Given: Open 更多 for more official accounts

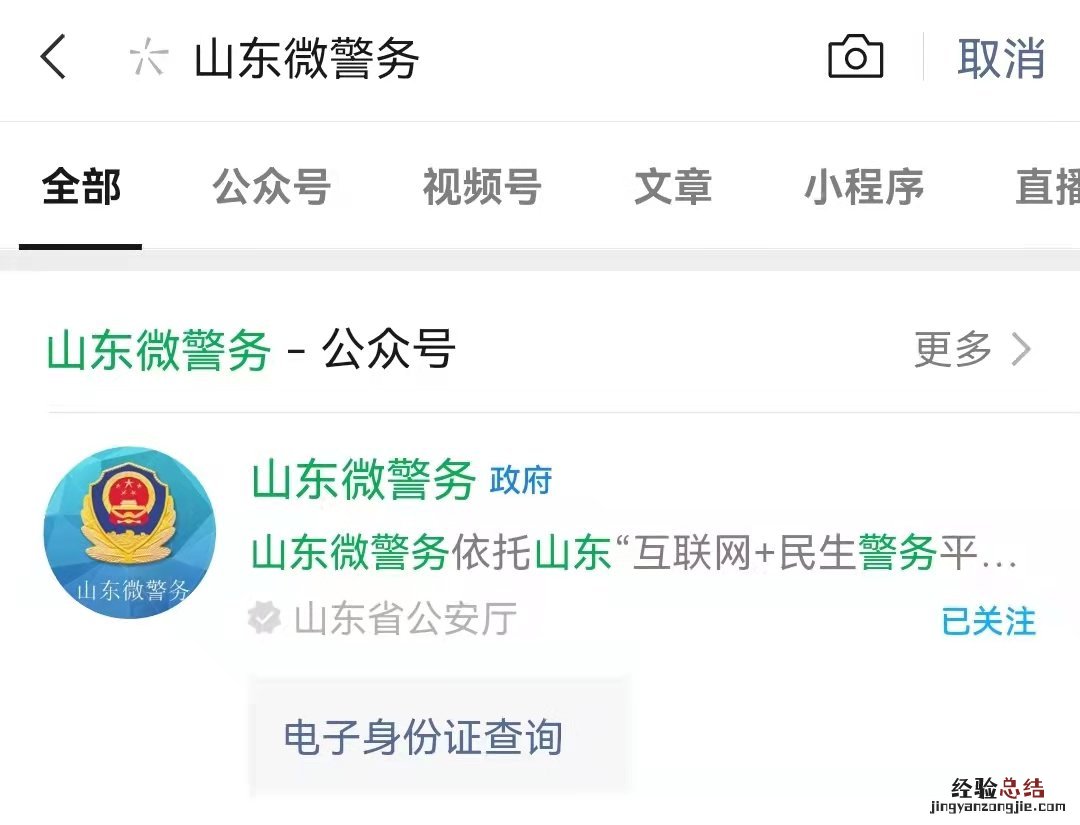Looking at the screenshot, I should pyautogui.click(x=972, y=350).
